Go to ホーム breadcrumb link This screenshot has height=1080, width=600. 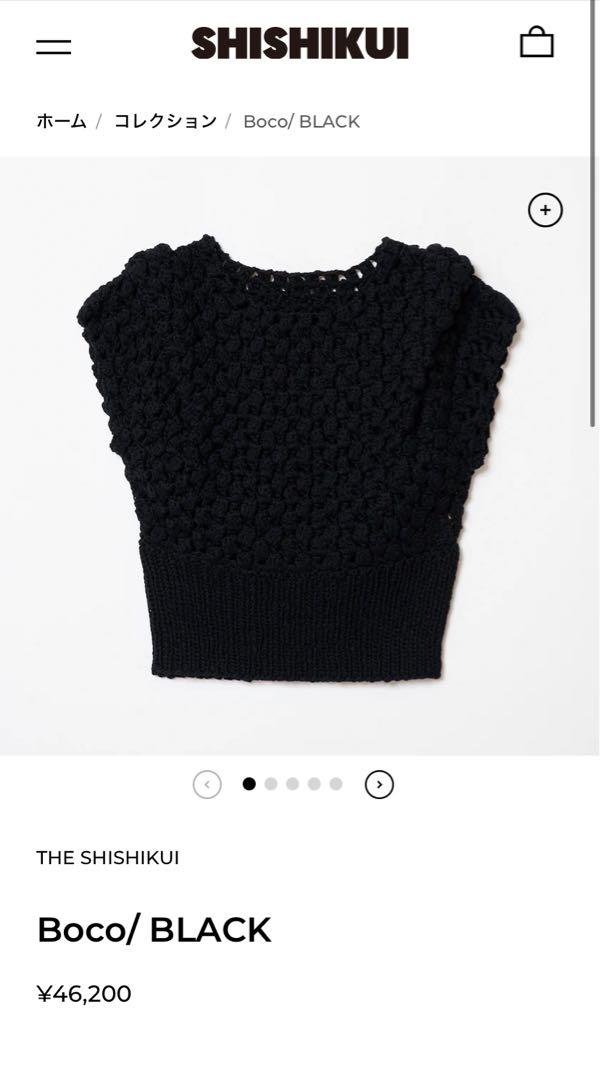[x=62, y=121]
